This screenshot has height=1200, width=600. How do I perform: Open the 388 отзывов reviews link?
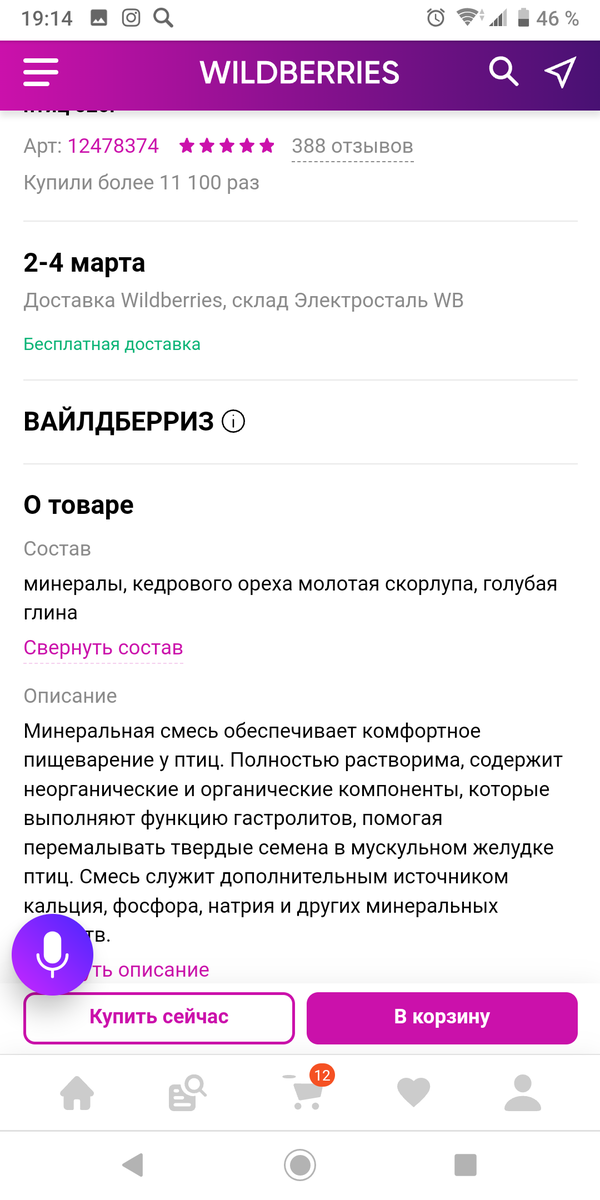click(352, 146)
